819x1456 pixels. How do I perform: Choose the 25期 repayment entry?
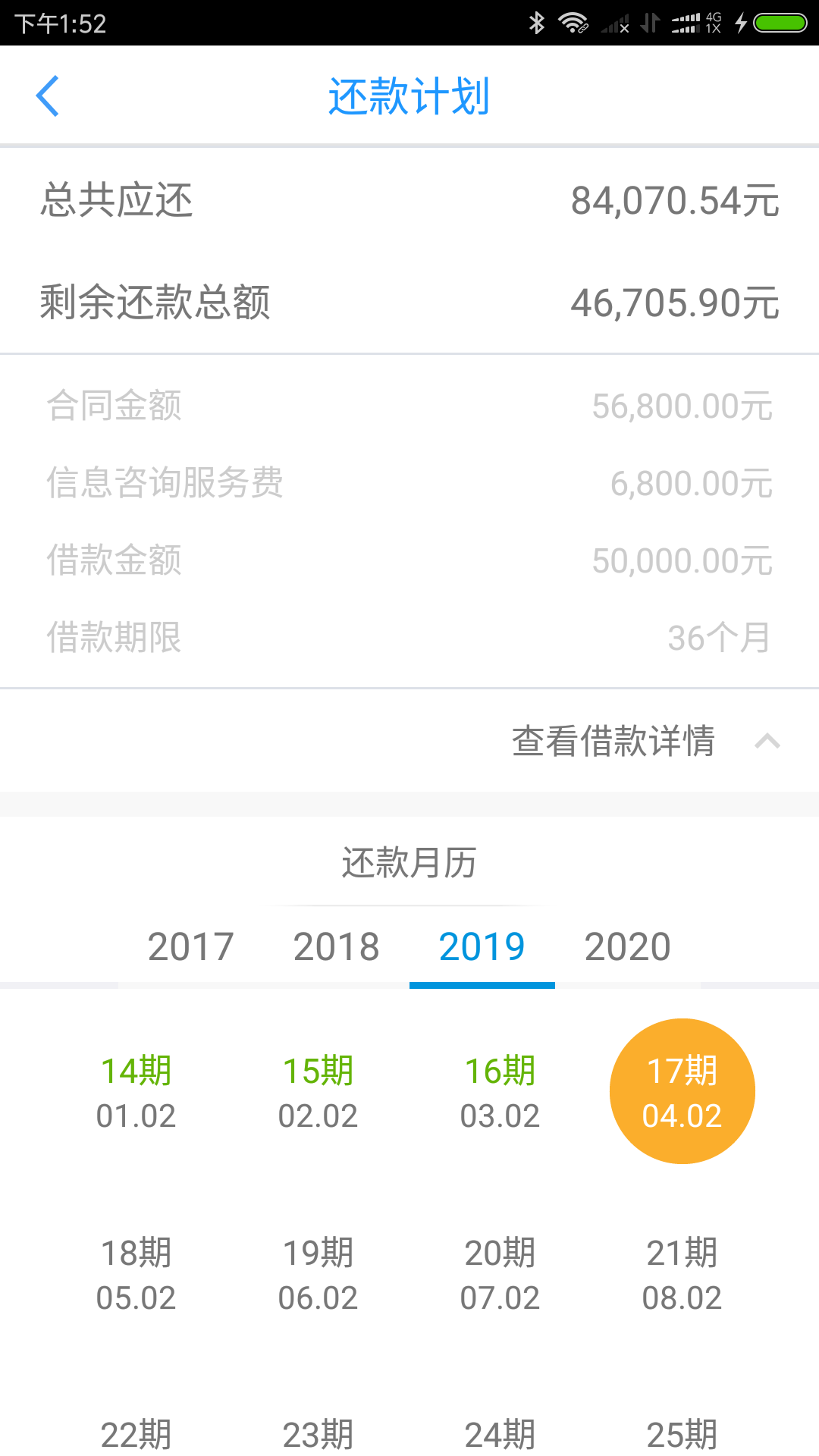click(682, 1435)
